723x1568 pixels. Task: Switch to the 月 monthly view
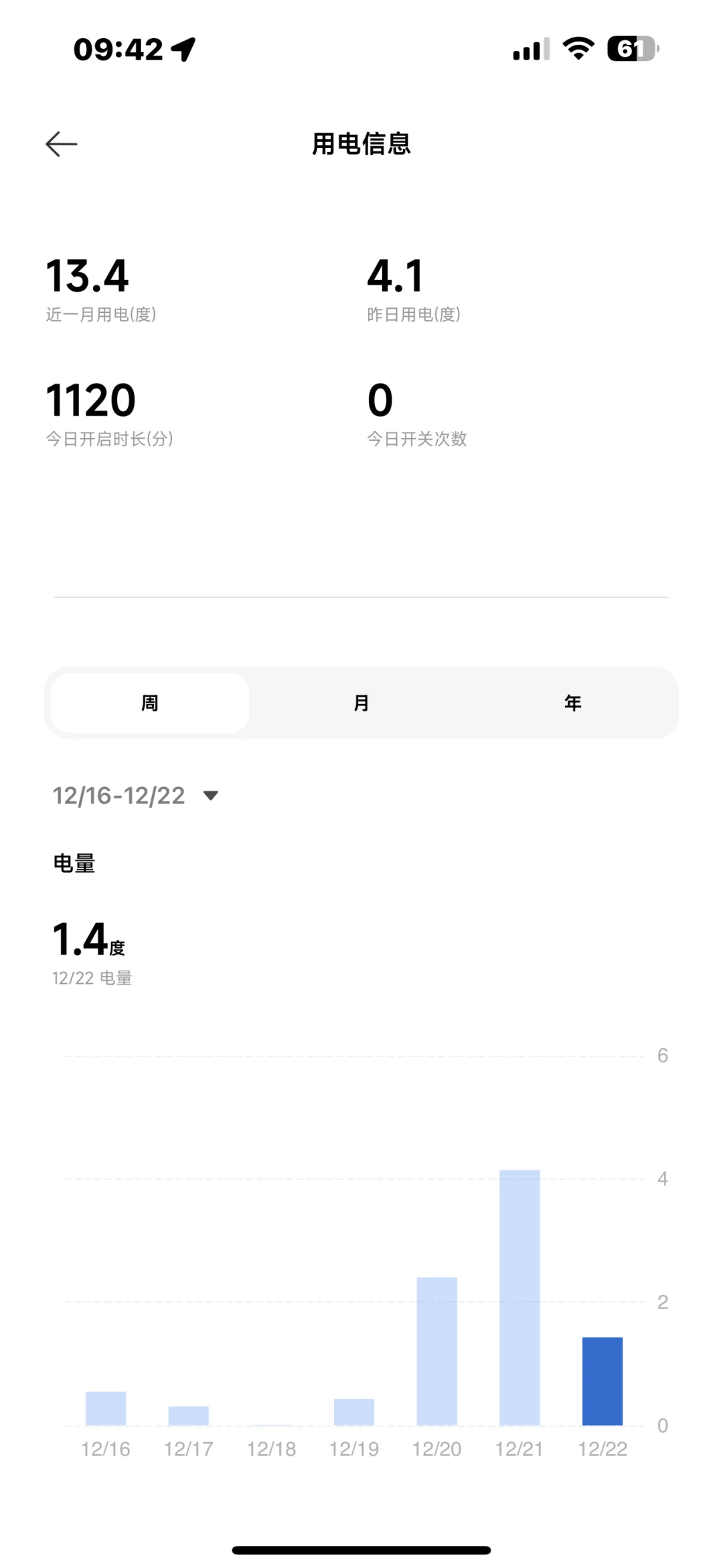(x=361, y=703)
